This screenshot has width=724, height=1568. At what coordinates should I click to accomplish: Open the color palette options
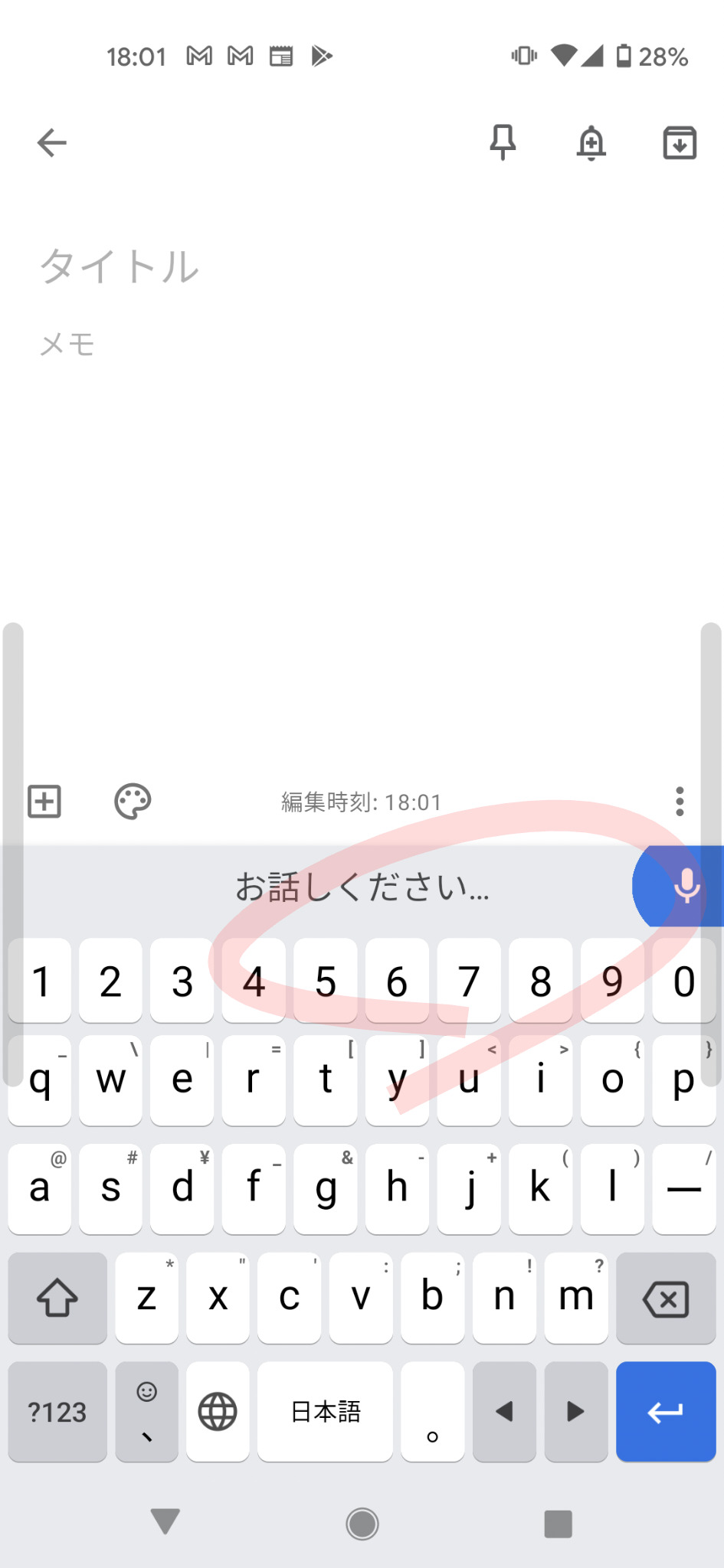coord(133,802)
